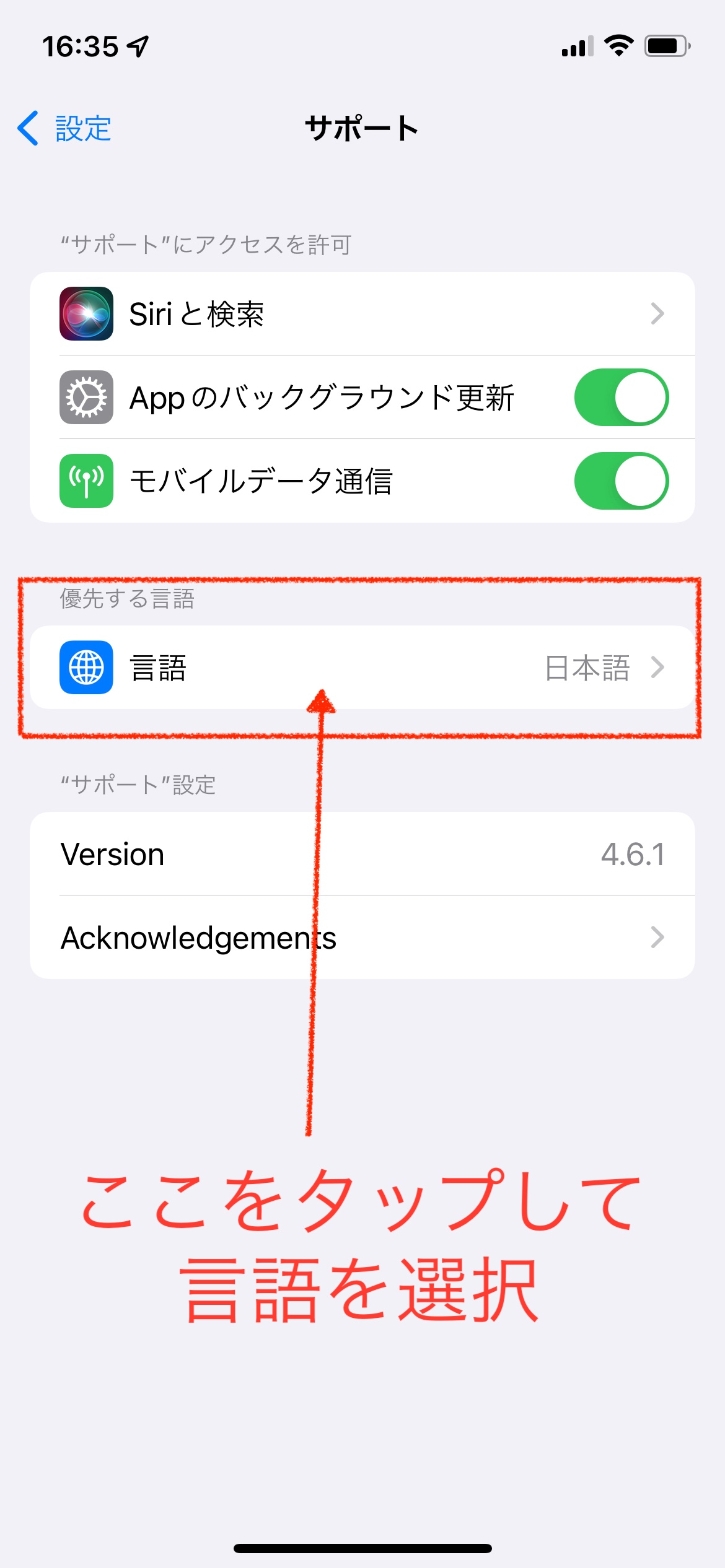Image resolution: width=725 pixels, height=1568 pixels.
Task: Open 言語 row showing 日本語
Action: tap(362, 668)
